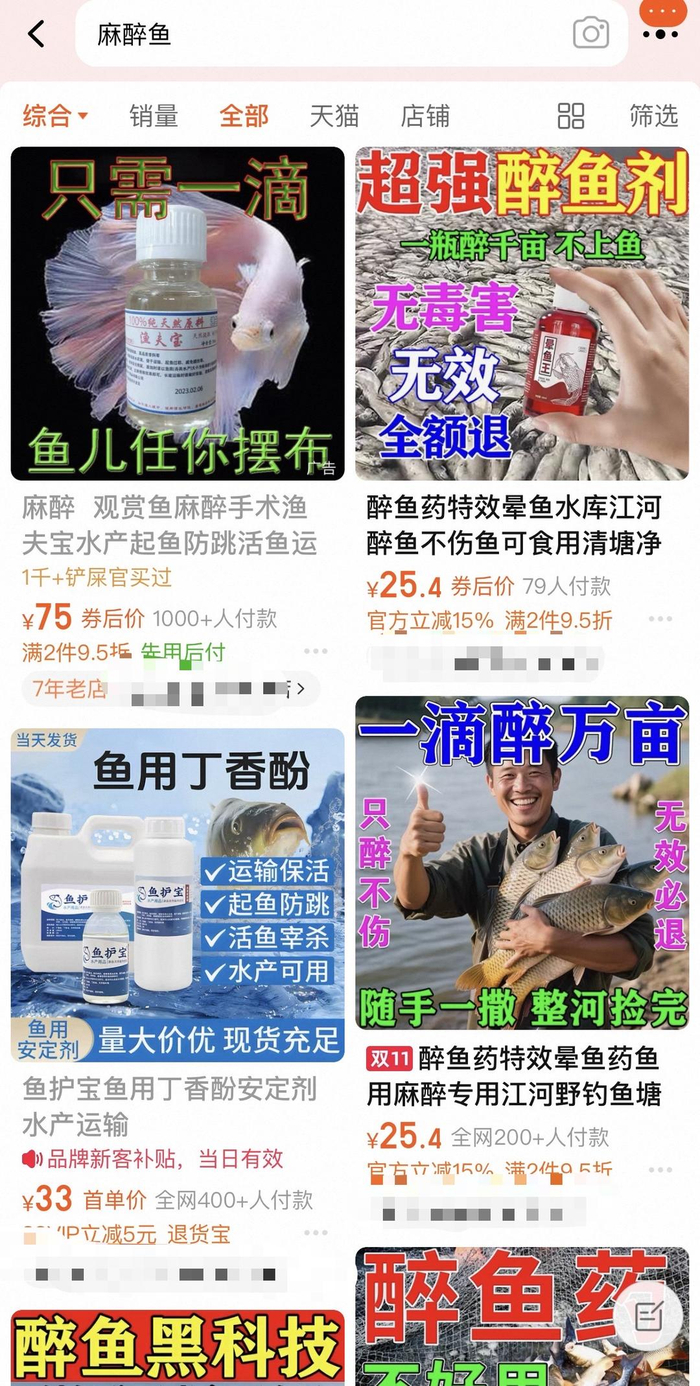Viewport: 700px width, 1386px height.
Task: Open the 筛选 filter panel
Action: coord(654,116)
